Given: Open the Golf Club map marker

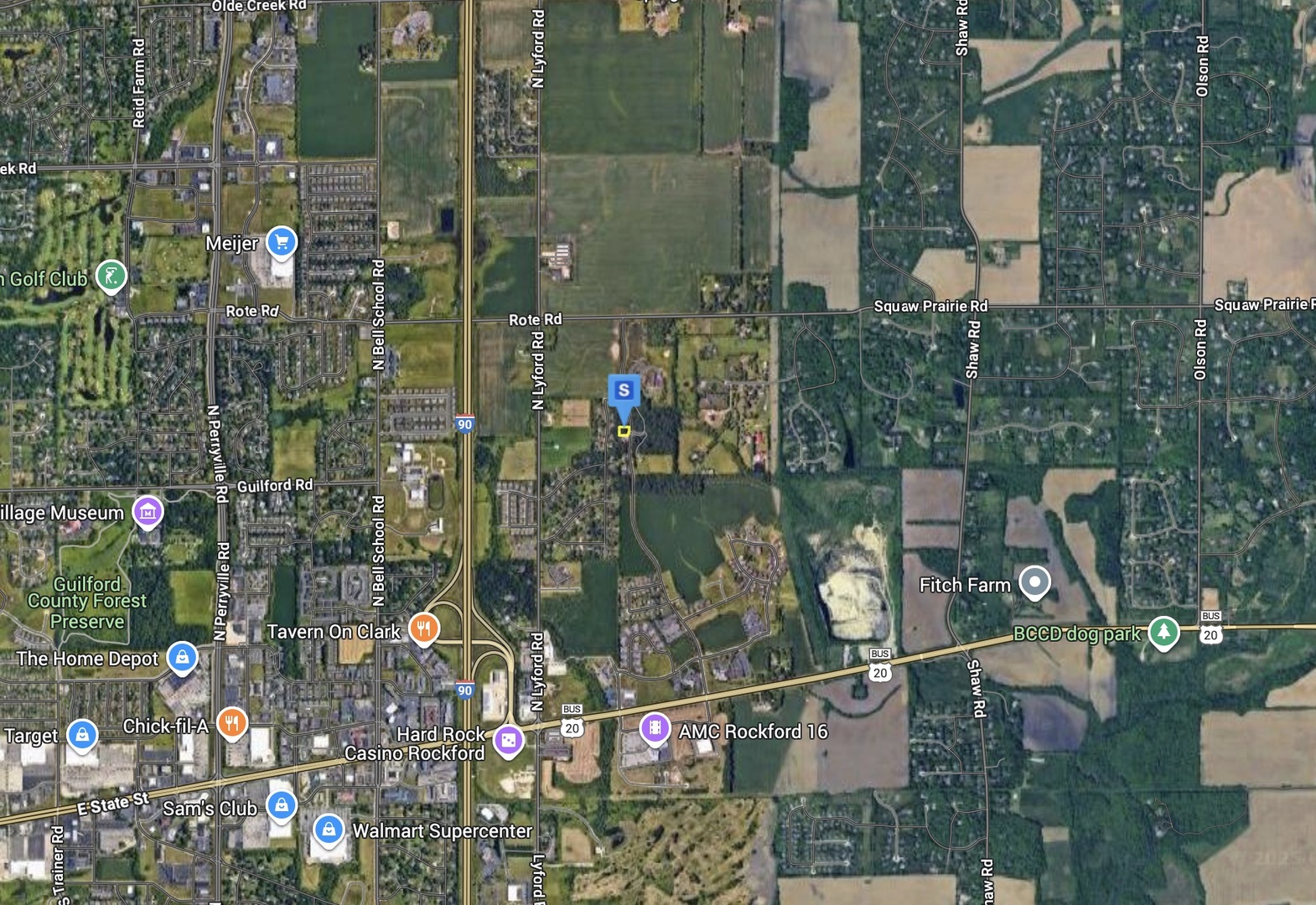Looking at the screenshot, I should [111, 276].
